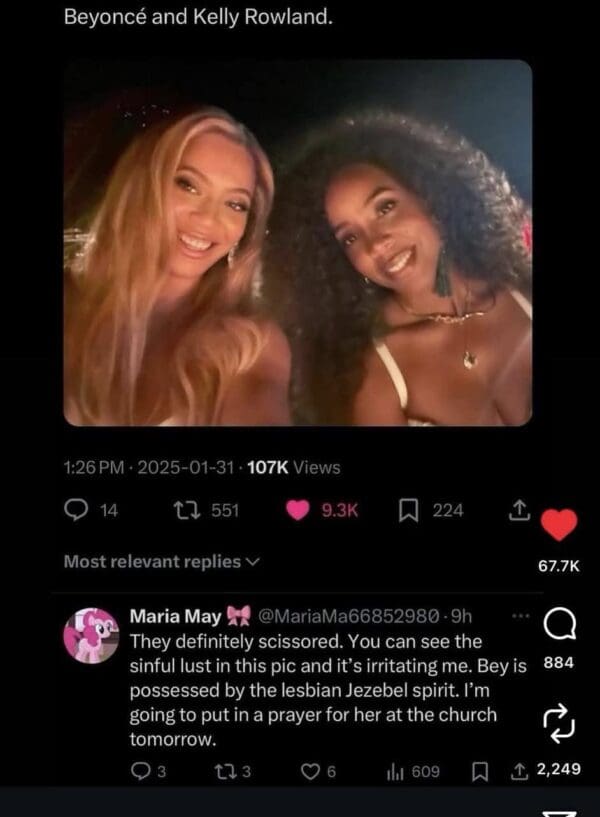The width and height of the screenshot is (600, 817).
Task: Tap the red heart showing 67.7K likes
Action: [x=558, y=524]
